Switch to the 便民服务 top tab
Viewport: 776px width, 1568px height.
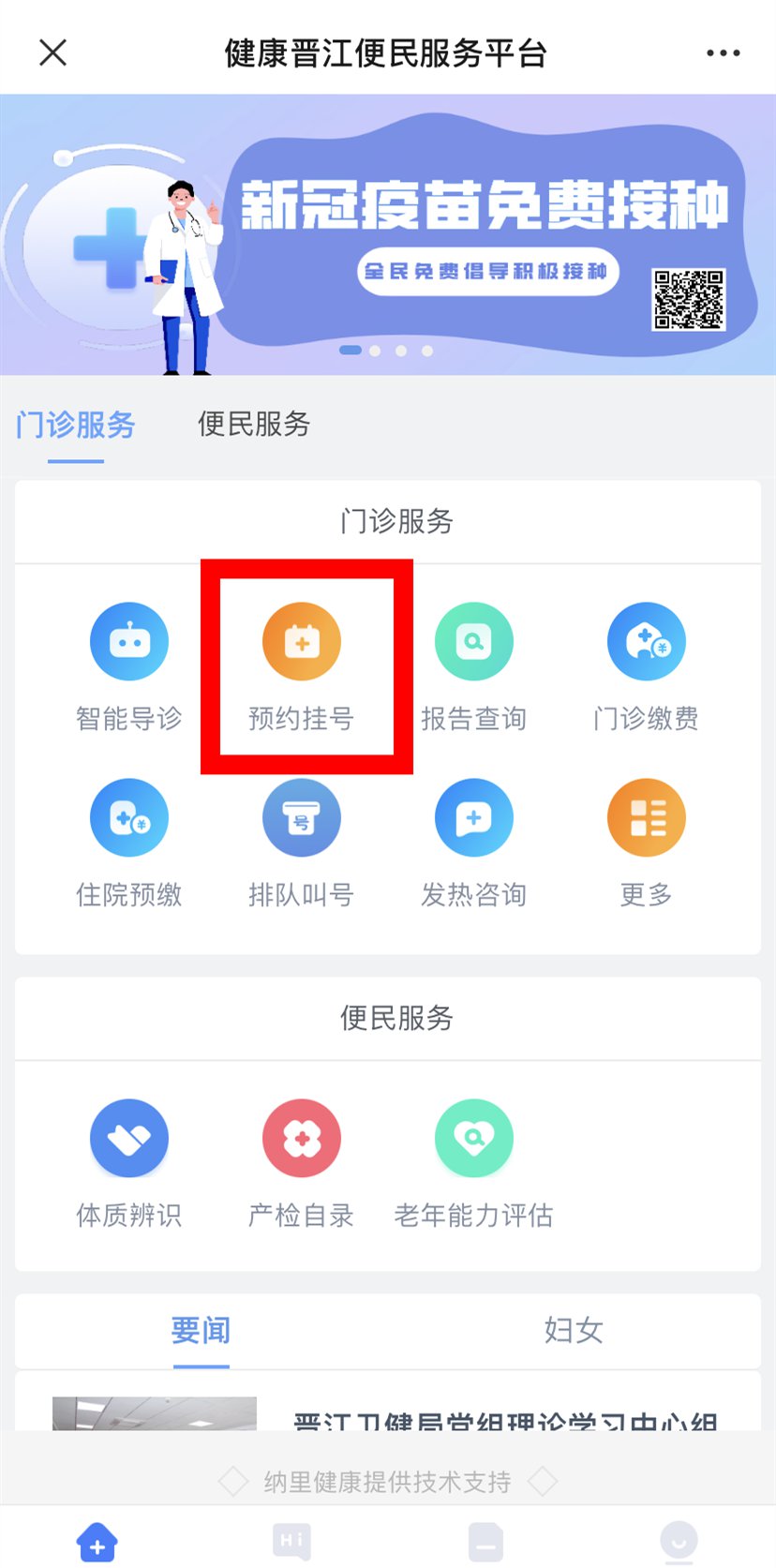pos(253,424)
